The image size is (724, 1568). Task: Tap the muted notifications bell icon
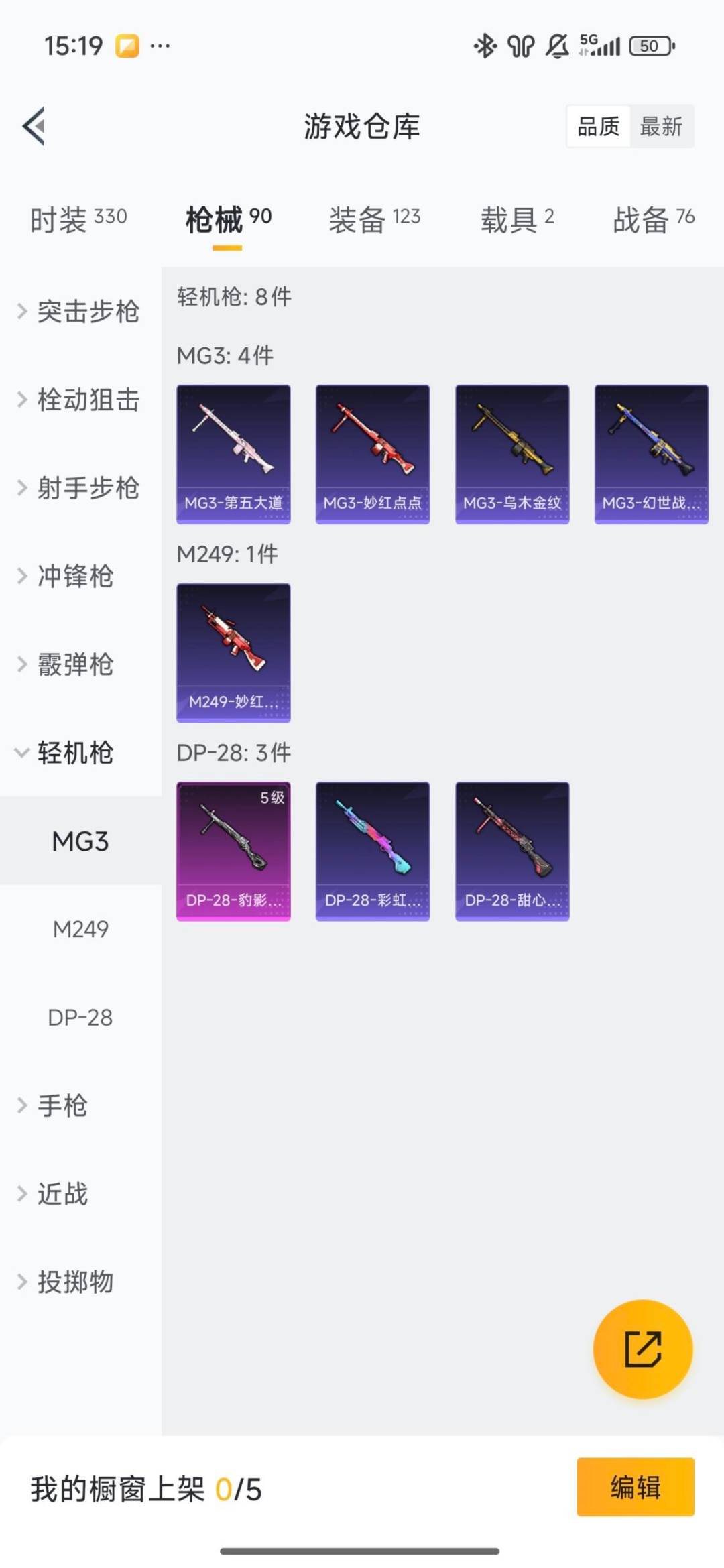click(558, 46)
